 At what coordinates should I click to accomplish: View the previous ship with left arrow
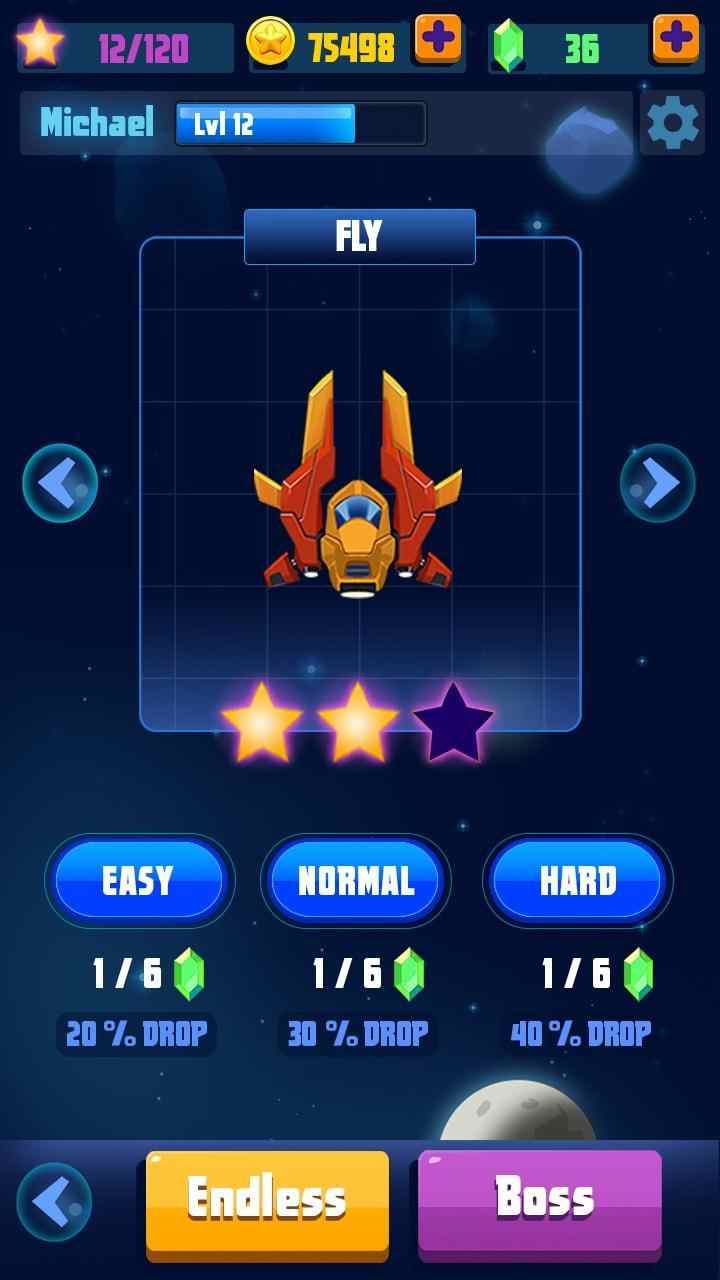(58, 482)
